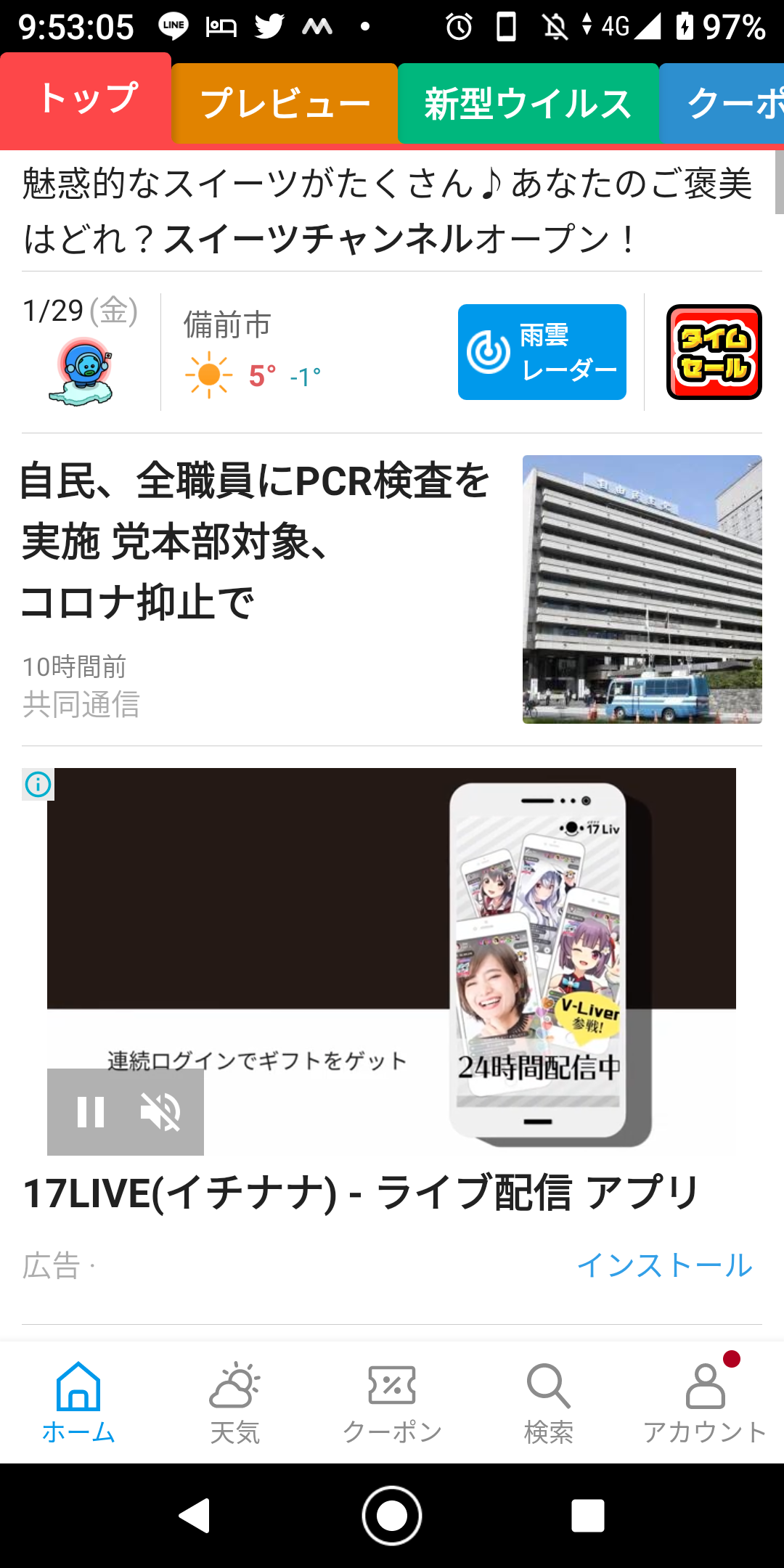The image size is (784, 1568).
Task: Open the 自民 PCR検査 news article
Action: [392, 589]
